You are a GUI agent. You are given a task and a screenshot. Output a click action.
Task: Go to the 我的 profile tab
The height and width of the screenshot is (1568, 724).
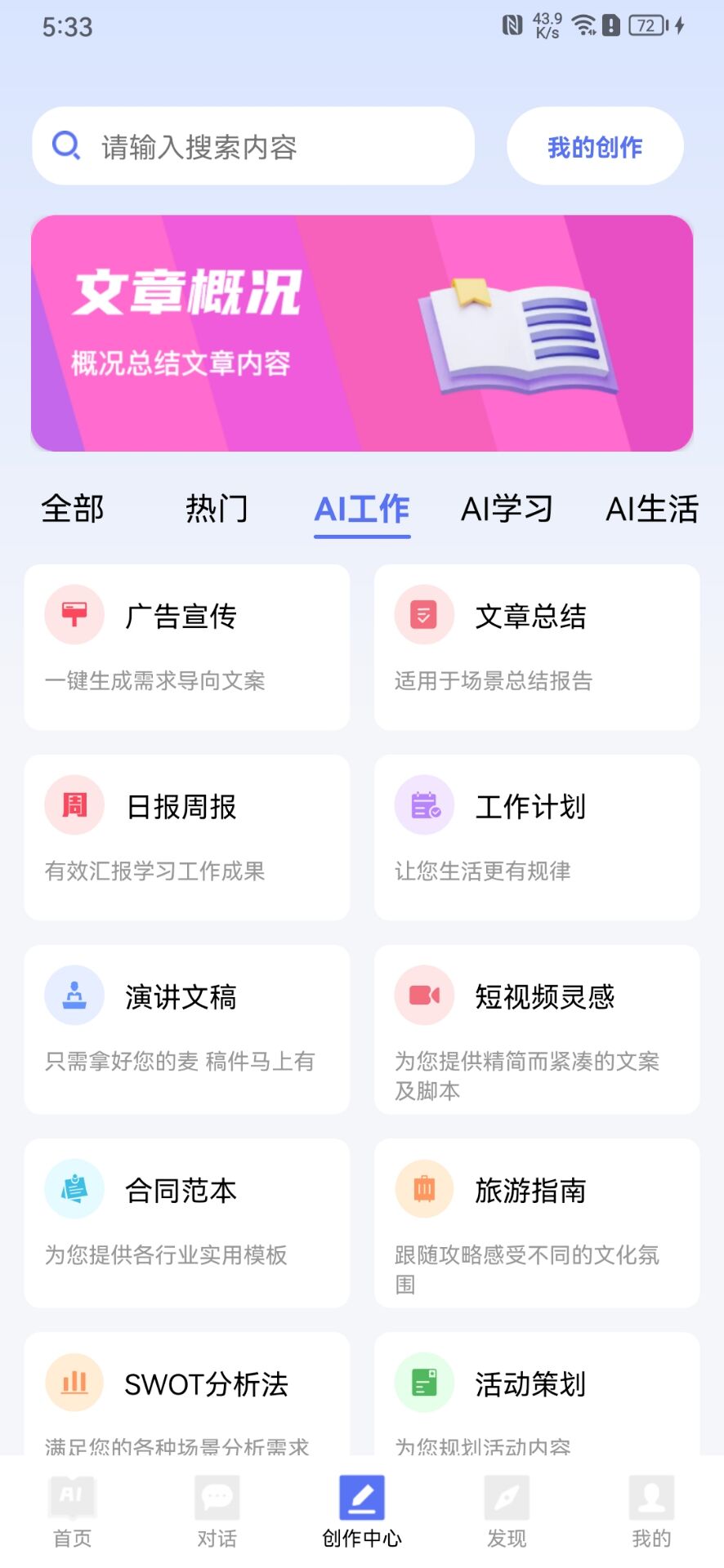[651, 1512]
